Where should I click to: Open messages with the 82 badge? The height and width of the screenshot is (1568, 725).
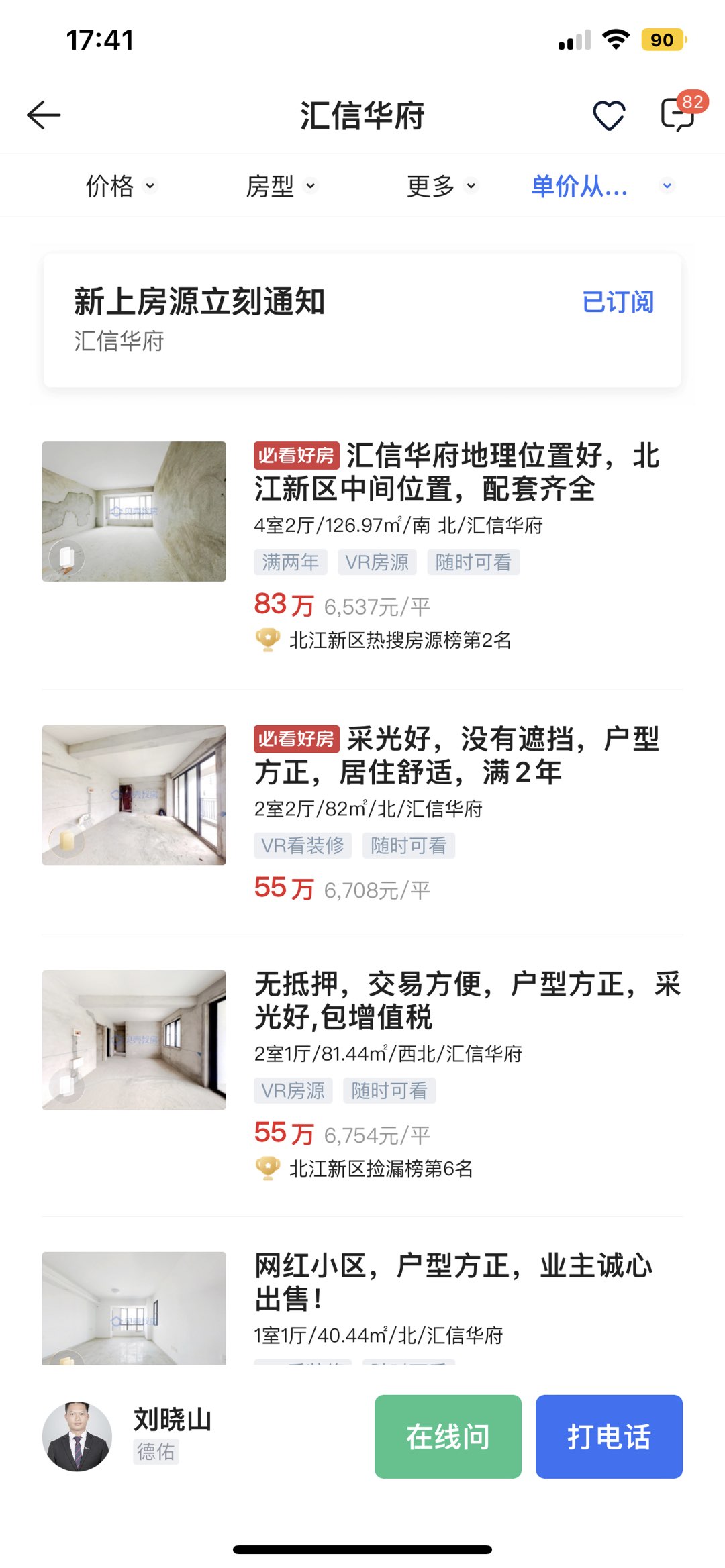(x=678, y=114)
